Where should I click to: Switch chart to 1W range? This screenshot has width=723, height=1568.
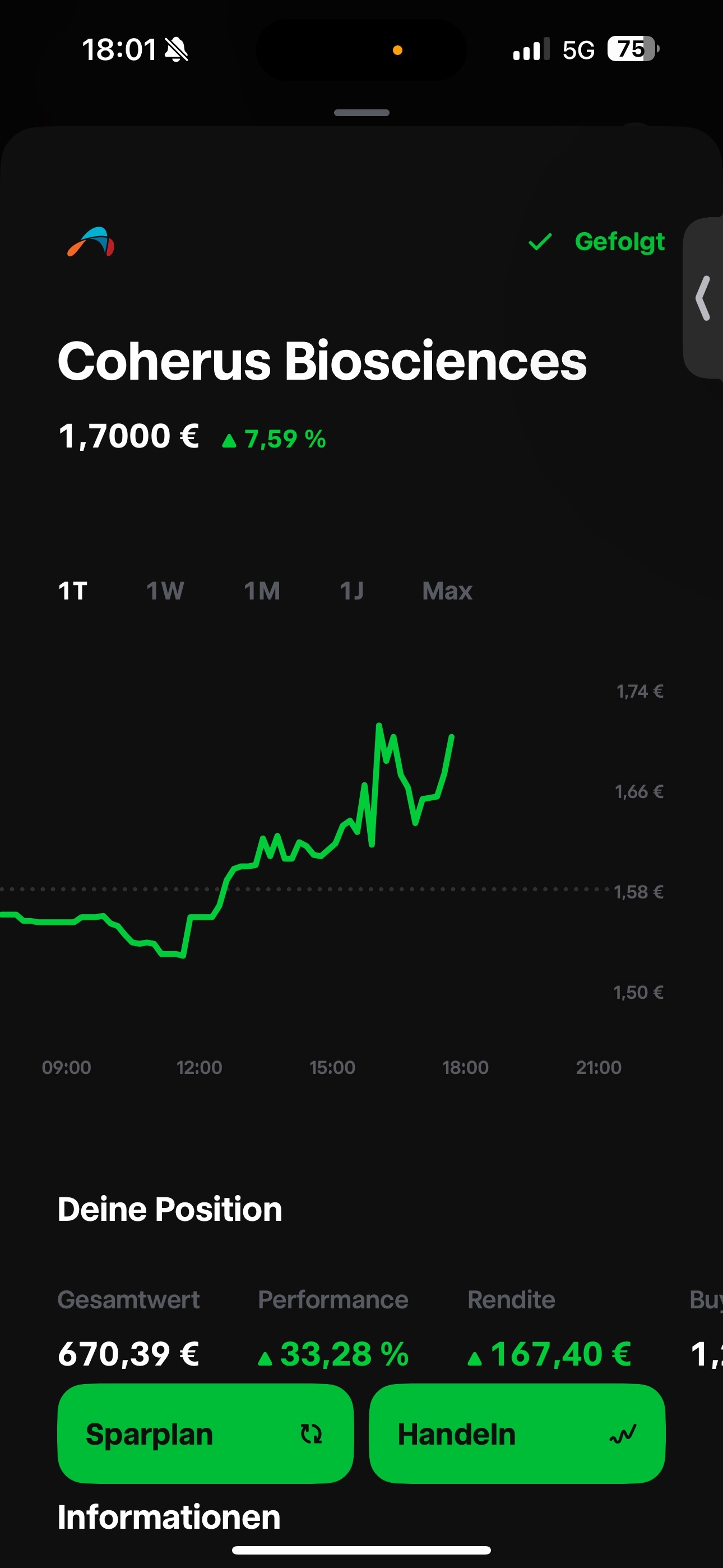pos(165,591)
